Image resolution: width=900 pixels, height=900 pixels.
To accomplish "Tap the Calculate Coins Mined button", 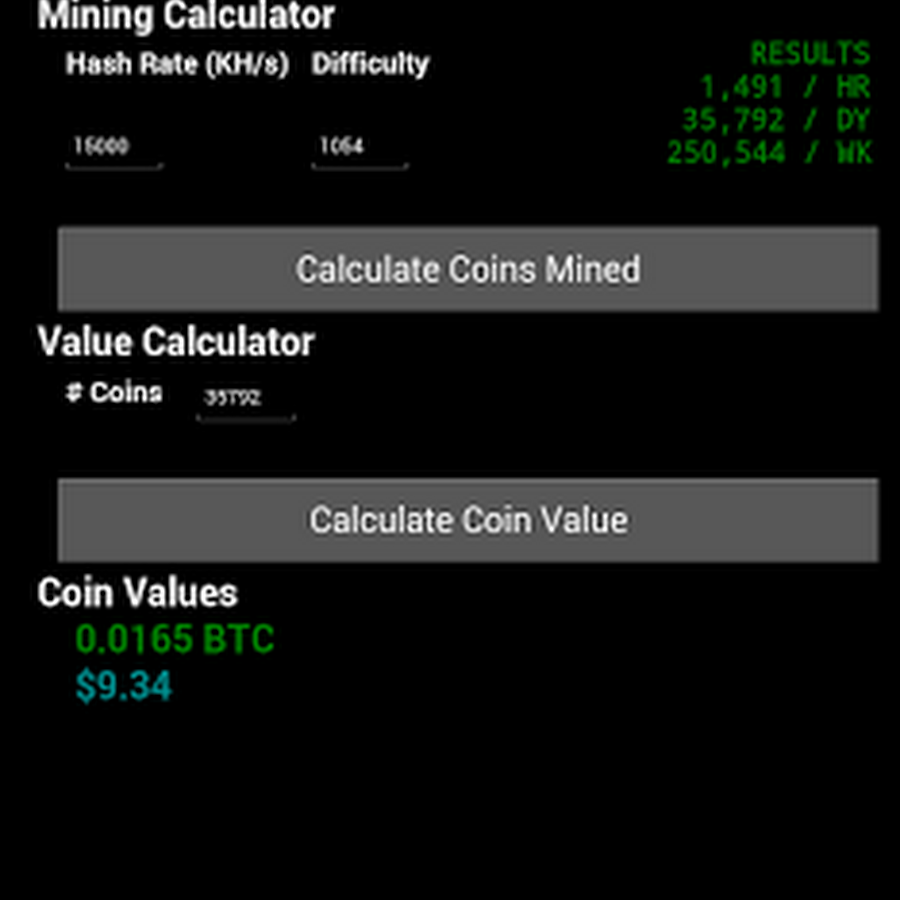I will (468, 269).
